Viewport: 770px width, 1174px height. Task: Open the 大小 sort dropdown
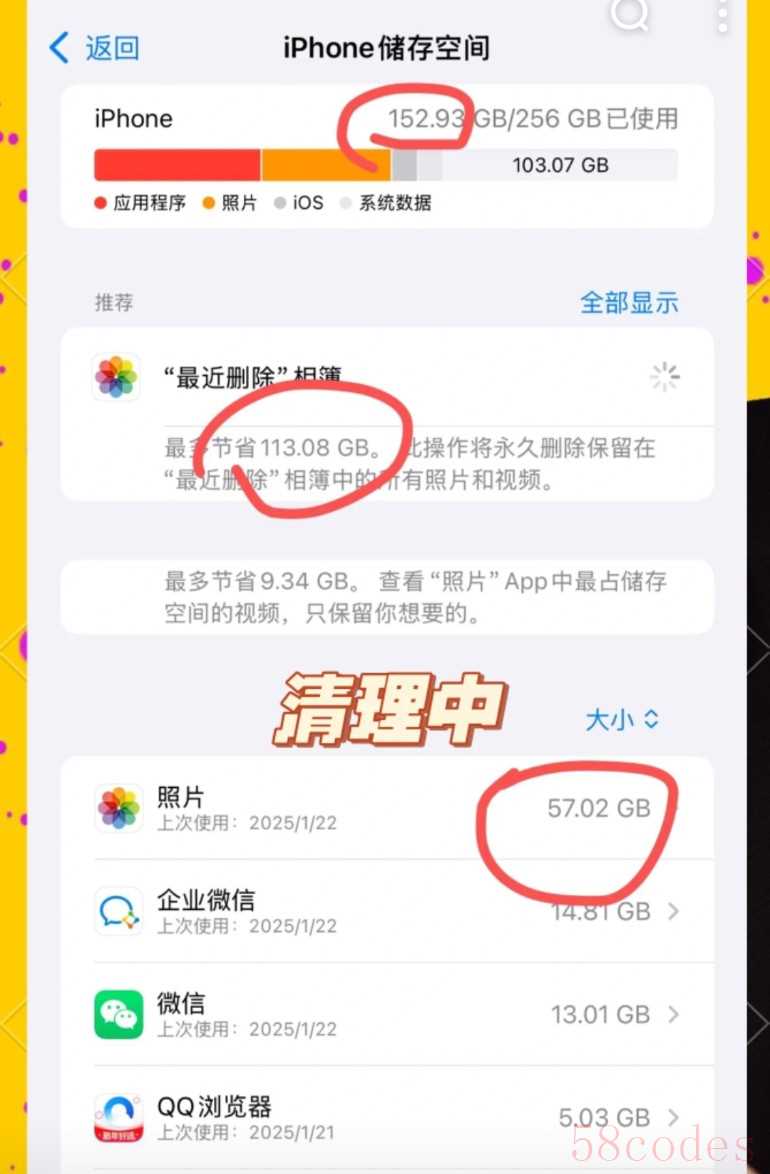point(622,719)
